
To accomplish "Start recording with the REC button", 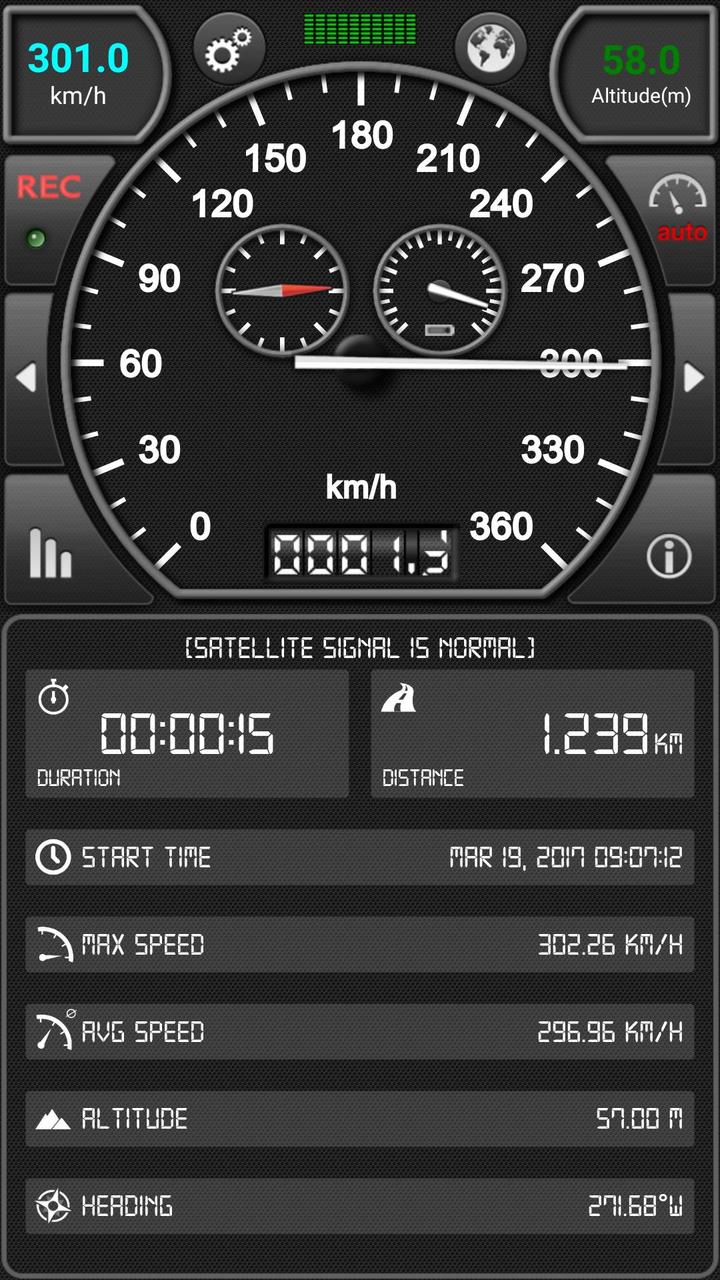I will tap(47, 210).
